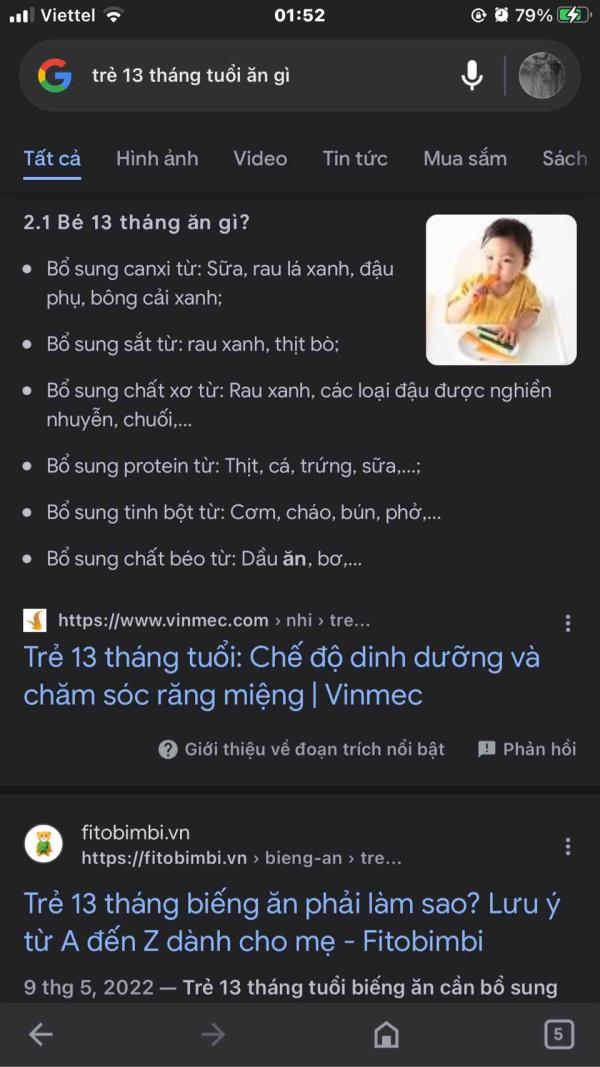Screen dimensions: 600x1067
Task: Switch to the Mua sắm tab
Action: (x=465, y=158)
